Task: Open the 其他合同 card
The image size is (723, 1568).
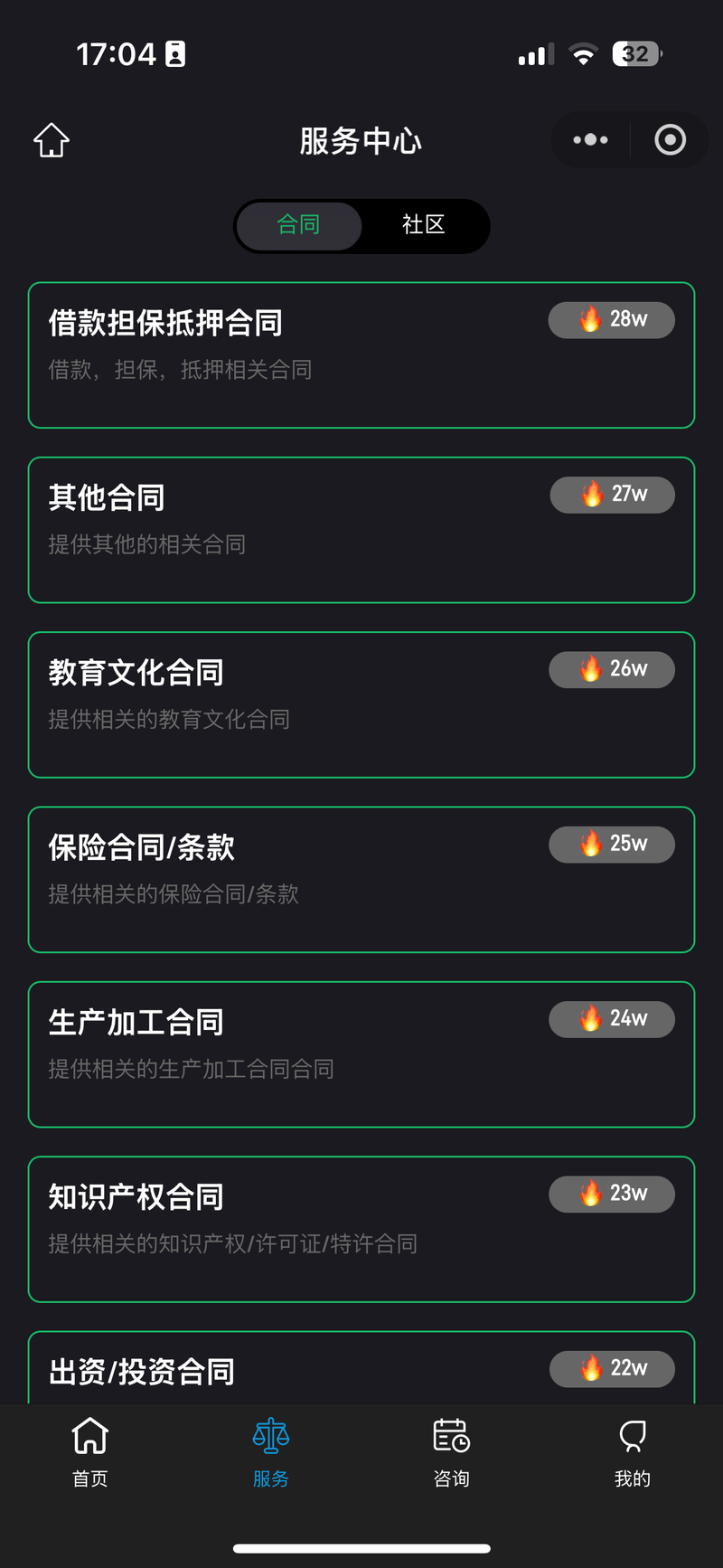Action: click(361, 530)
